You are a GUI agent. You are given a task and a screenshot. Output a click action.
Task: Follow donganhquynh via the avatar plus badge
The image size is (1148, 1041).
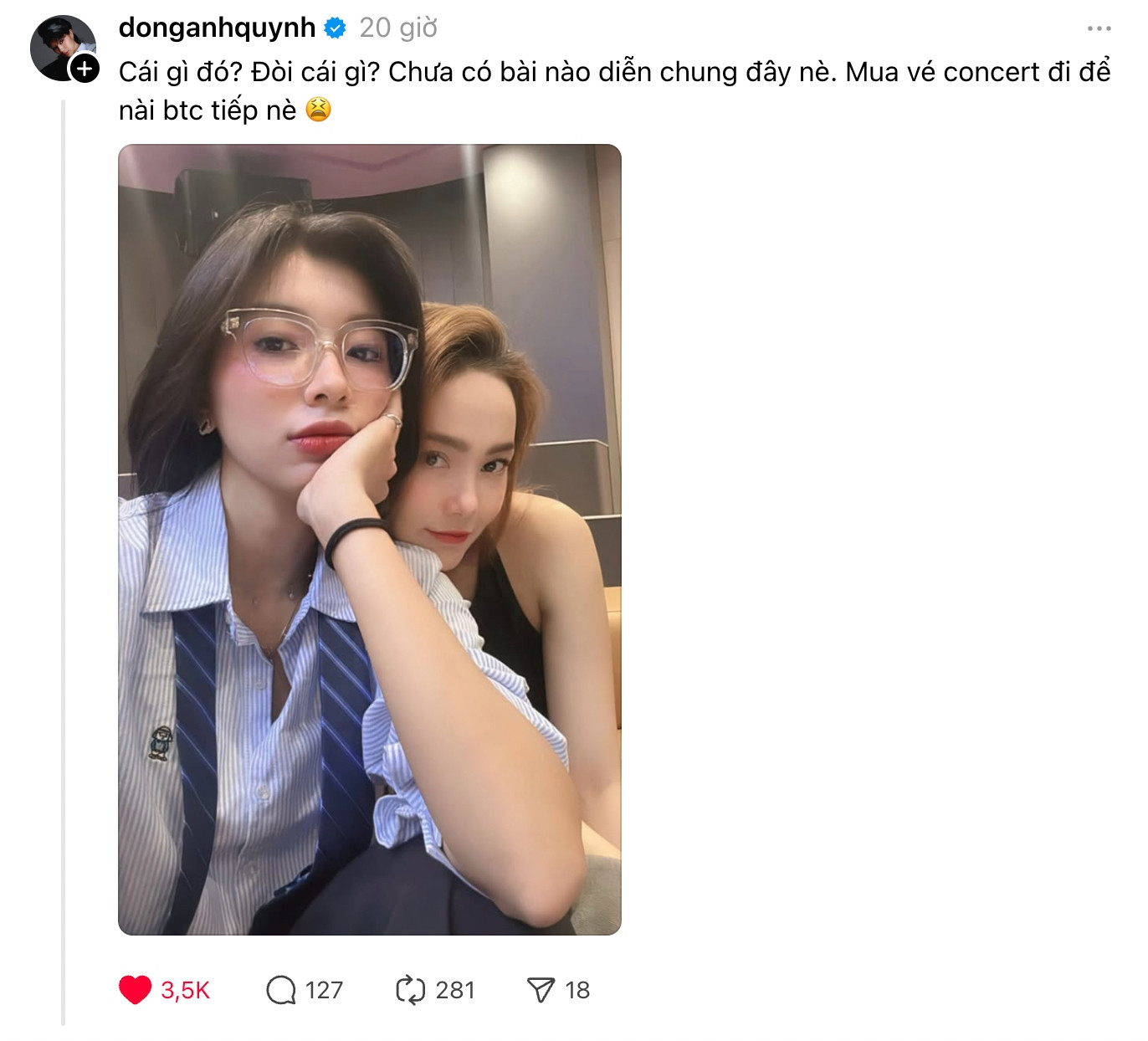coord(85,69)
